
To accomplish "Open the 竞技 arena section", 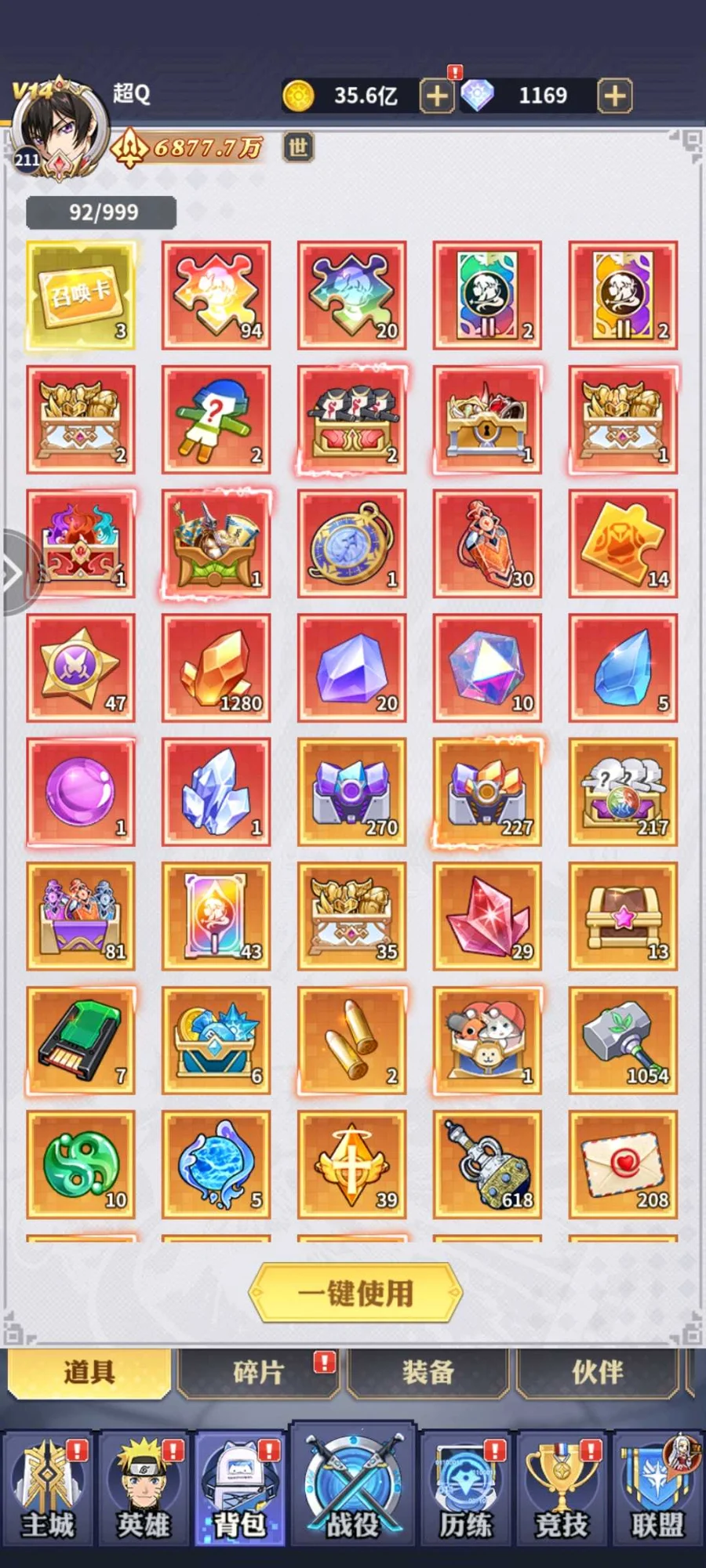I will pos(562,1491).
